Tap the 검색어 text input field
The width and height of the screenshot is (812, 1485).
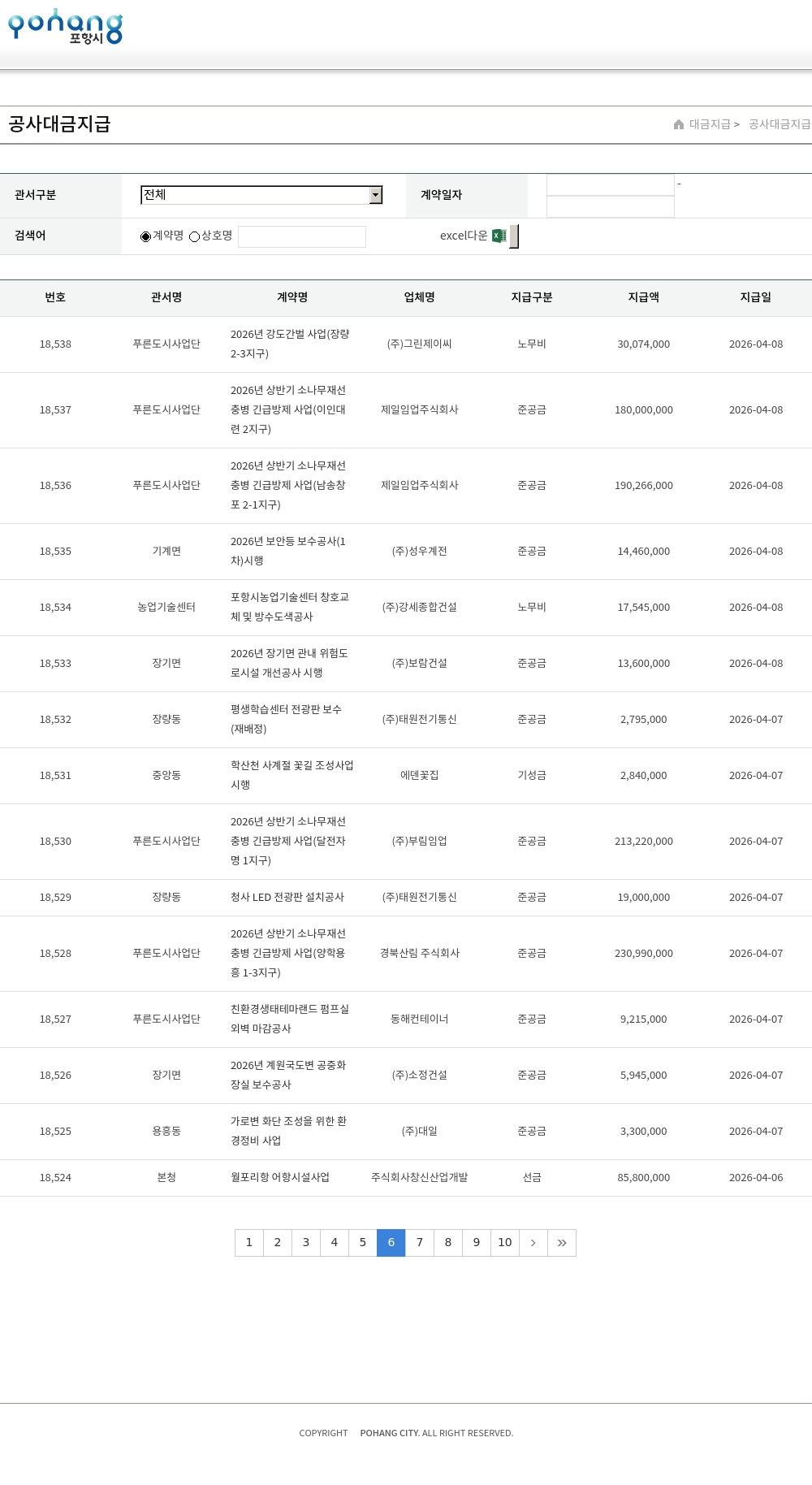coord(302,236)
